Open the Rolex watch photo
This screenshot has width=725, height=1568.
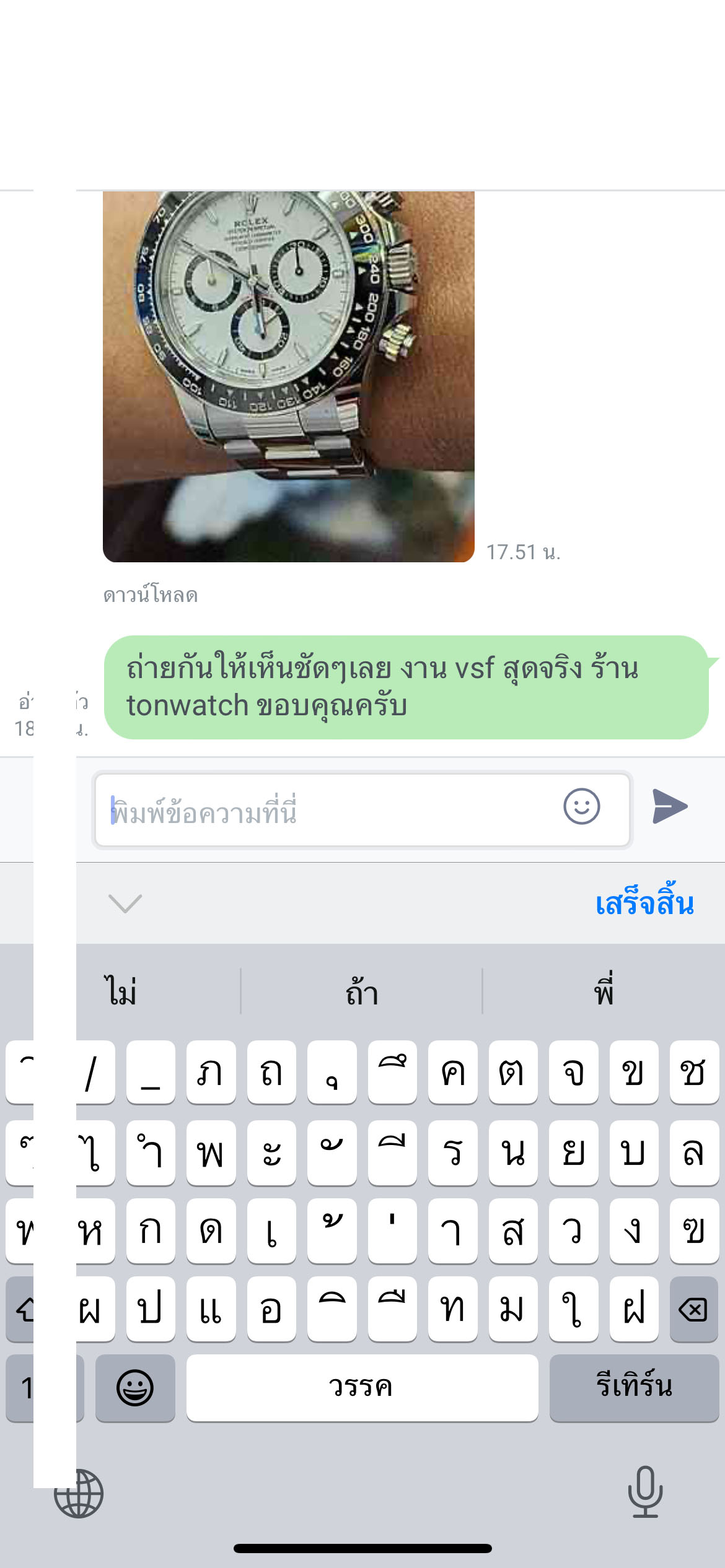[x=288, y=377]
